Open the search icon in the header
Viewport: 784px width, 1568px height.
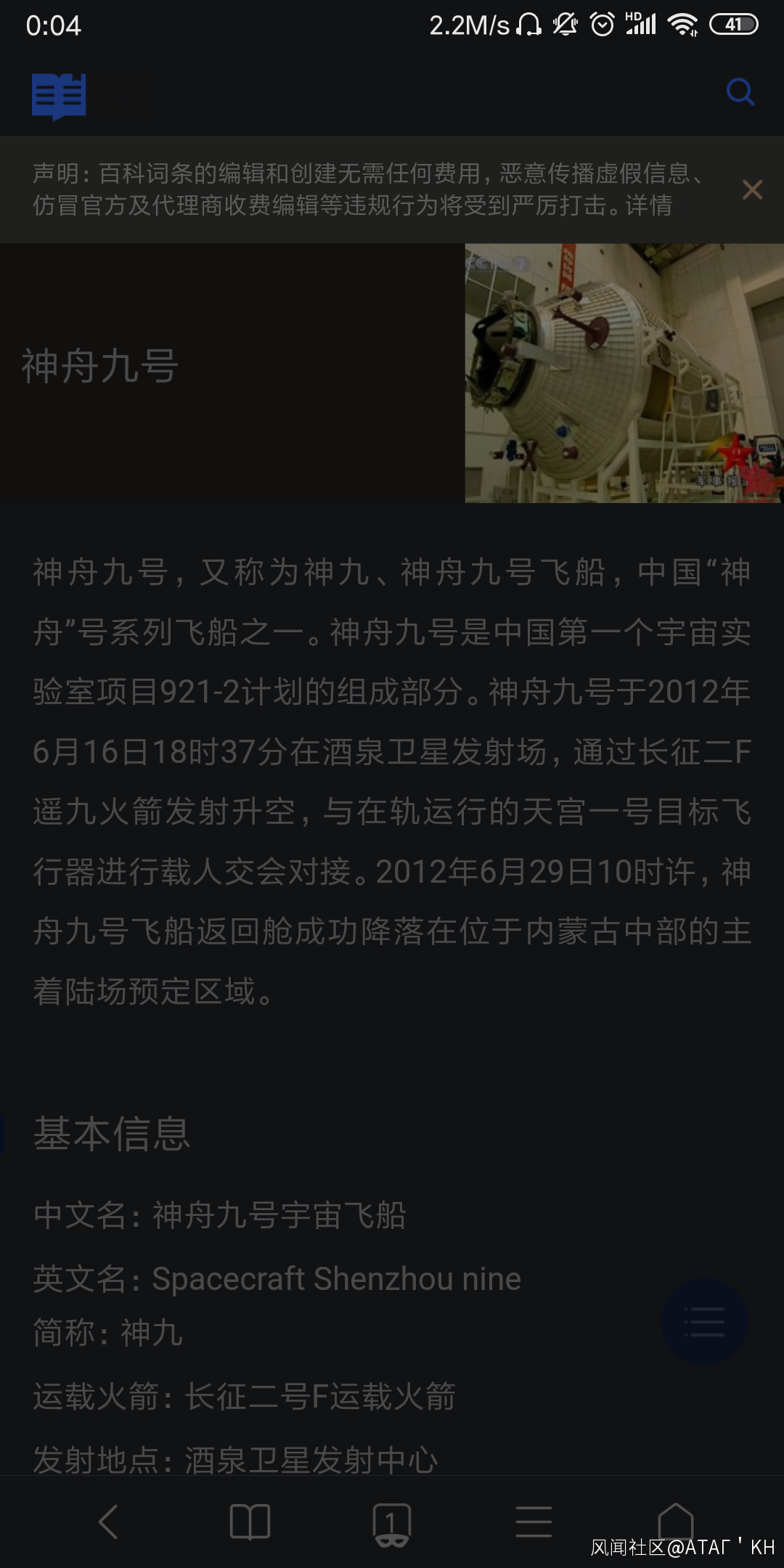coord(740,92)
